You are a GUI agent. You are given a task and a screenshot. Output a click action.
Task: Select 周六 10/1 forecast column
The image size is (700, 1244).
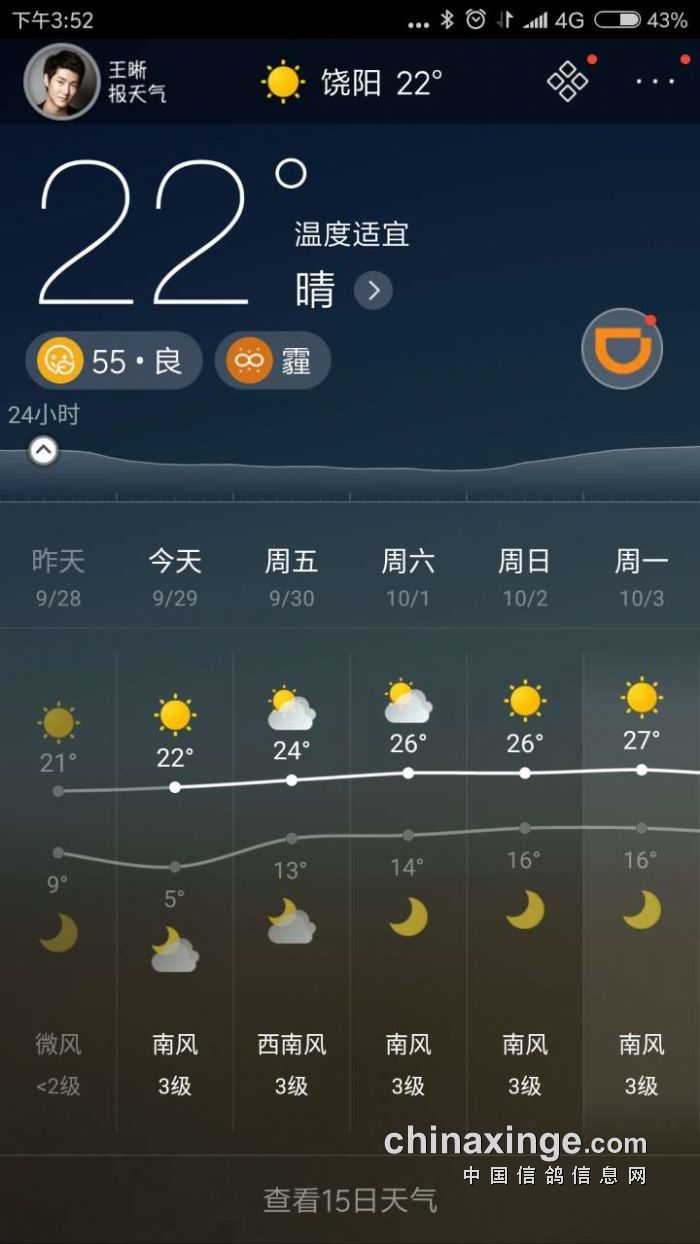pos(408,576)
